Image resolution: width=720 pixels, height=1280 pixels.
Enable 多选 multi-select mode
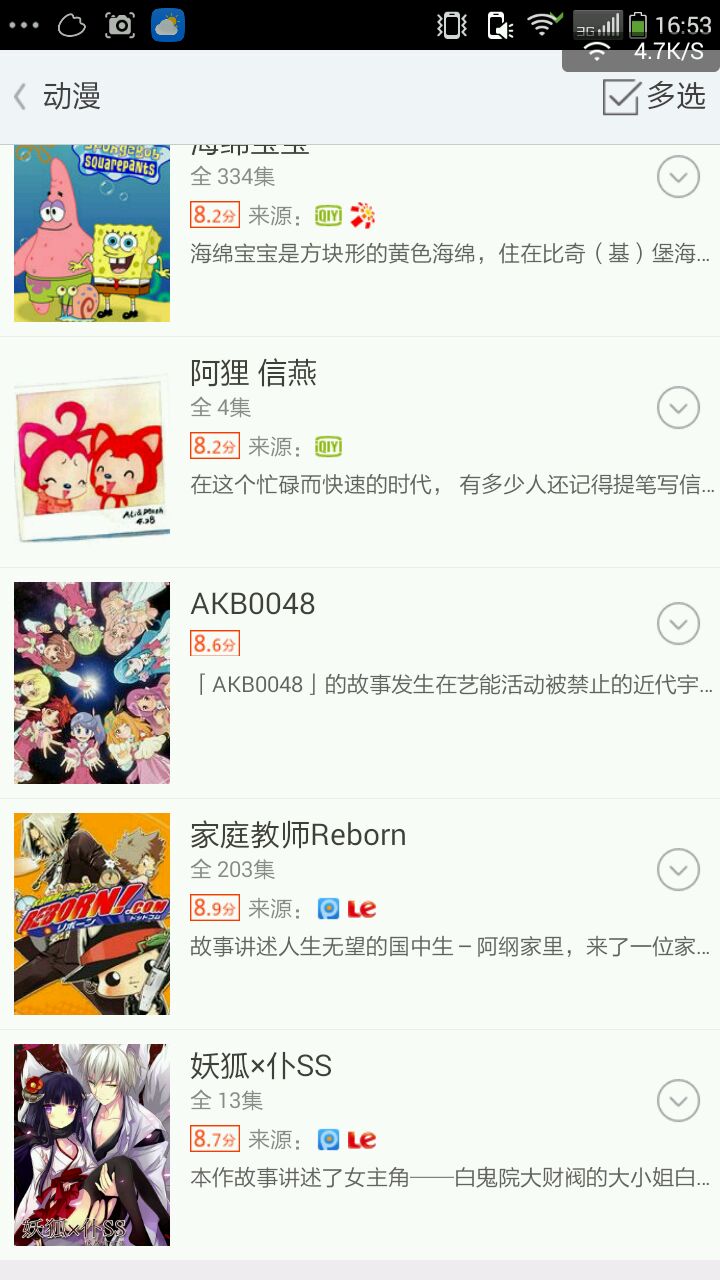coord(654,97)
